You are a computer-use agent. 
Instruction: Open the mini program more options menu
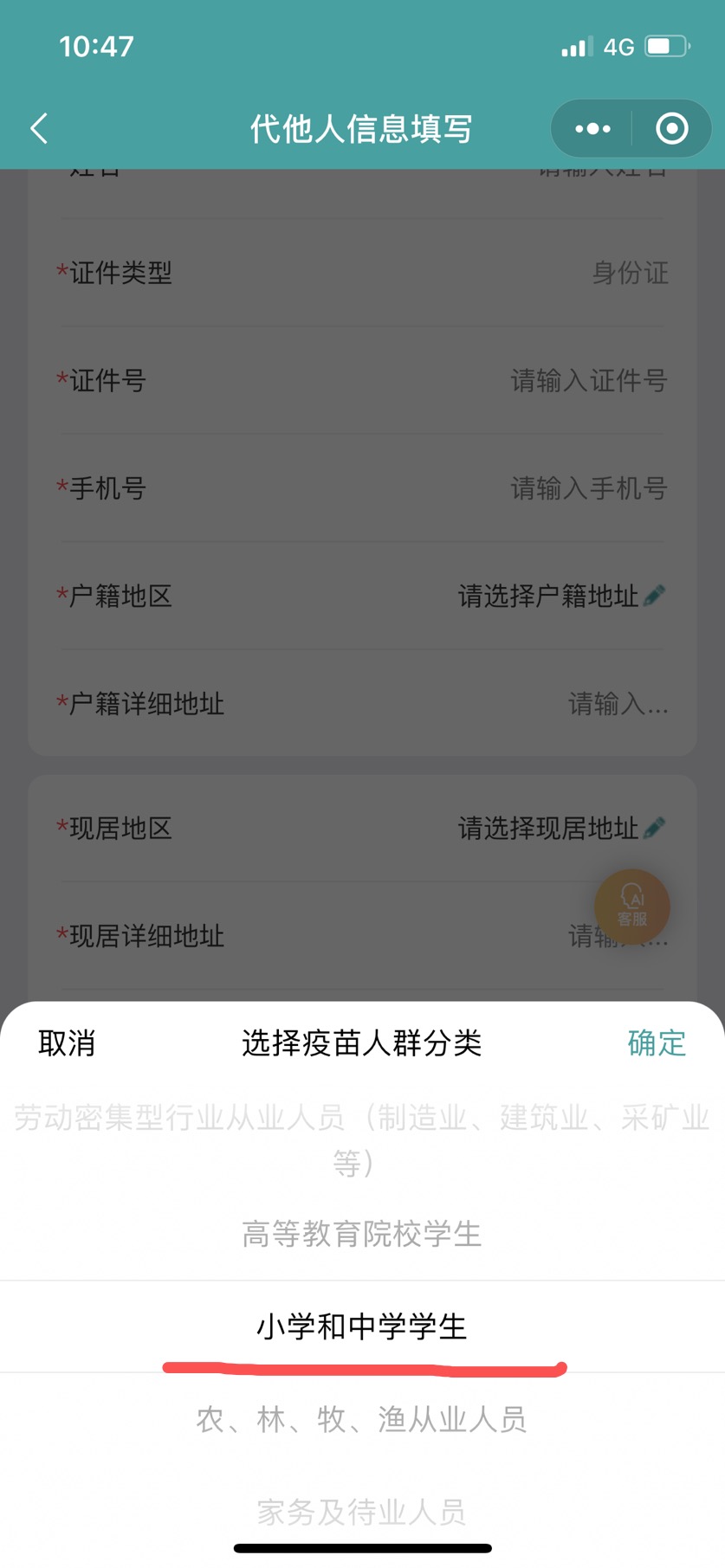pos(592,129)
